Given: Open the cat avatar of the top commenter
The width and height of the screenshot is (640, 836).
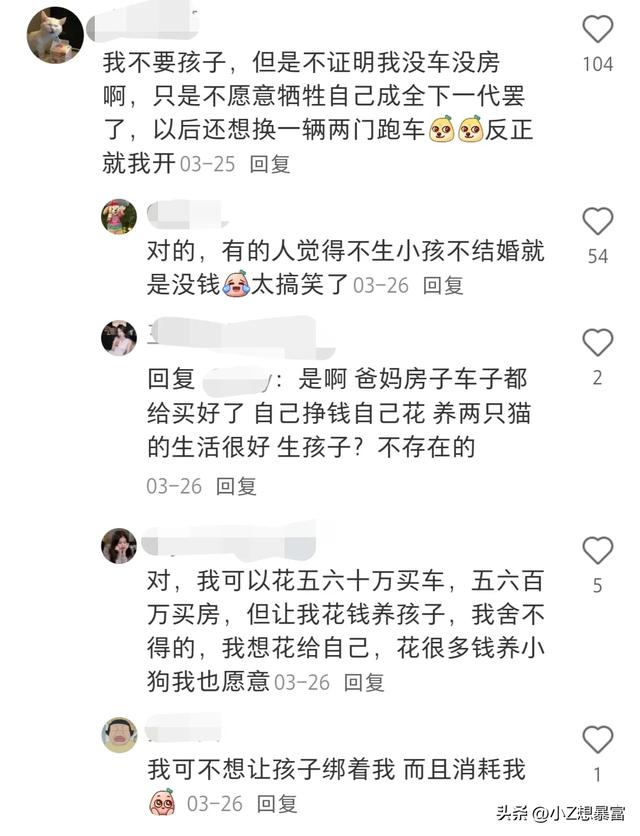Looking at the screenshot, I should point(55,35).
